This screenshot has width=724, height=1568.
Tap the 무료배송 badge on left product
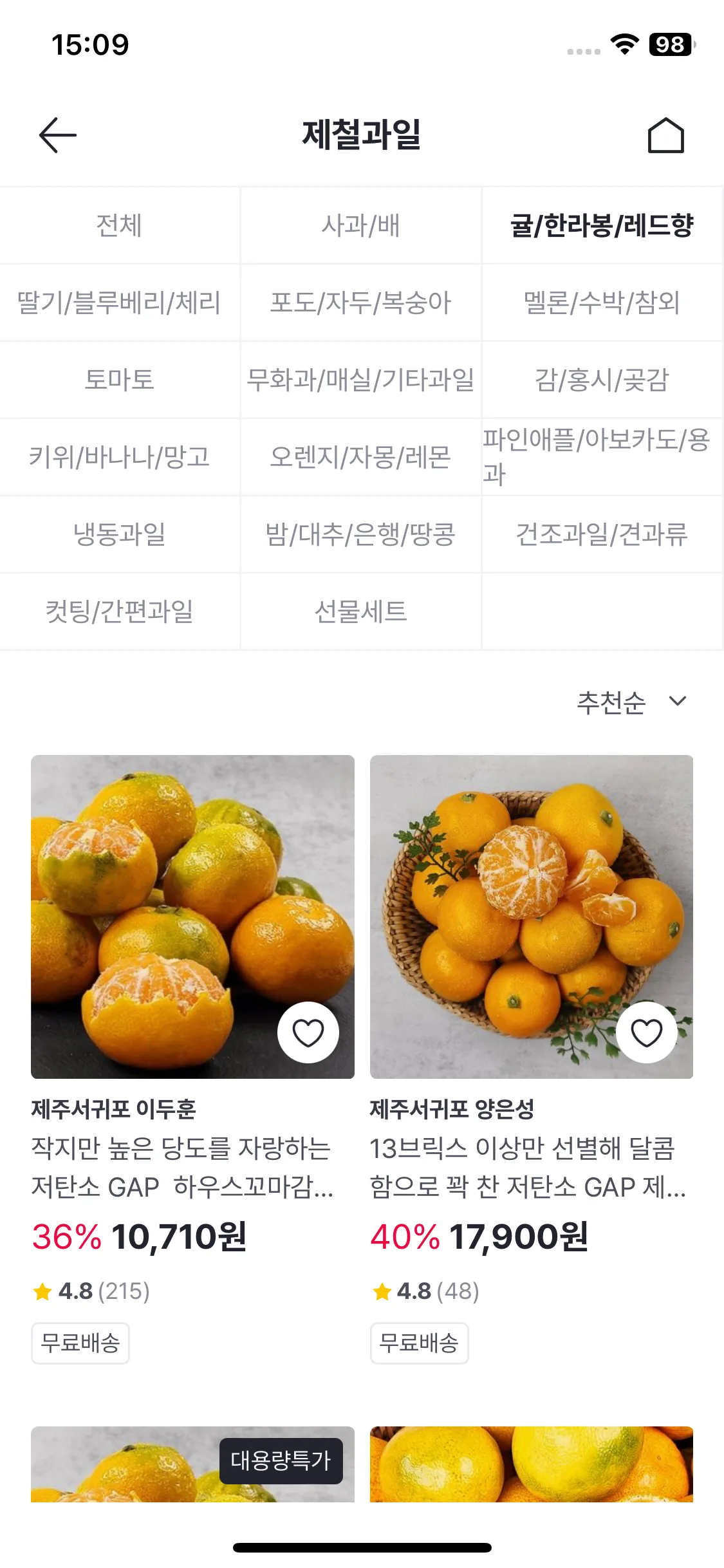click(x=80, y=1343)
